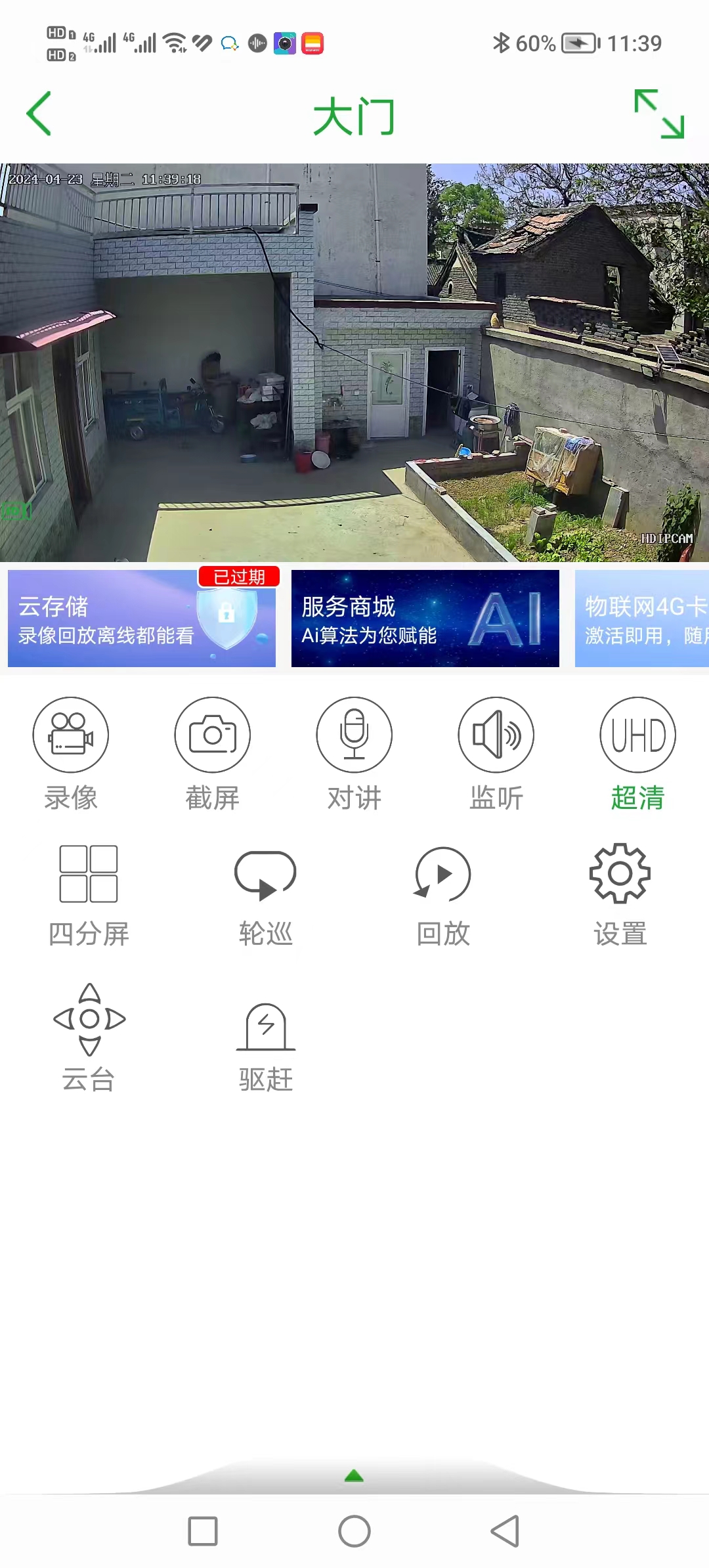Screen dimensions: 709x1568
Task: Open the 物联网4G卡 banner
Action: [642, 618]
